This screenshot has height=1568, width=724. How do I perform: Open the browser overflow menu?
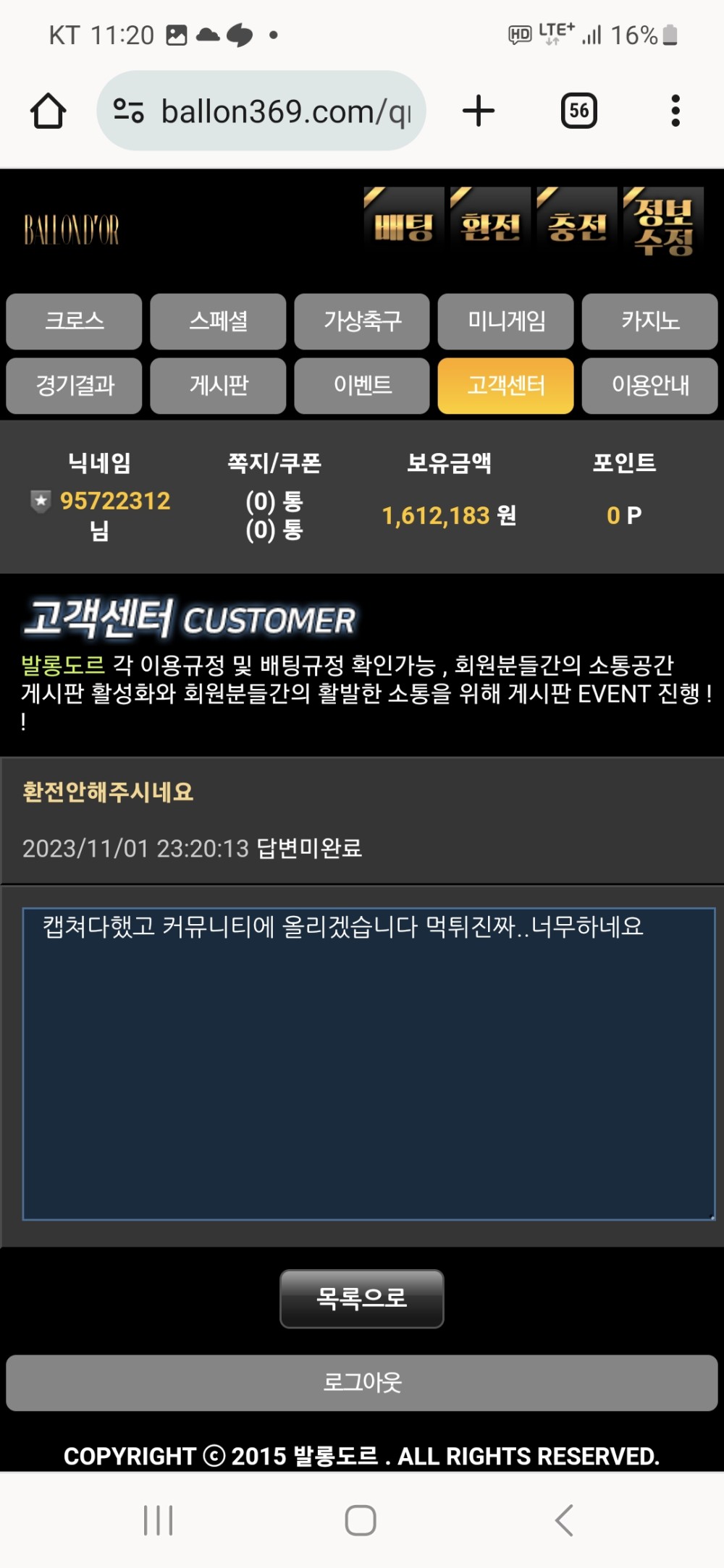click(675, 111)
